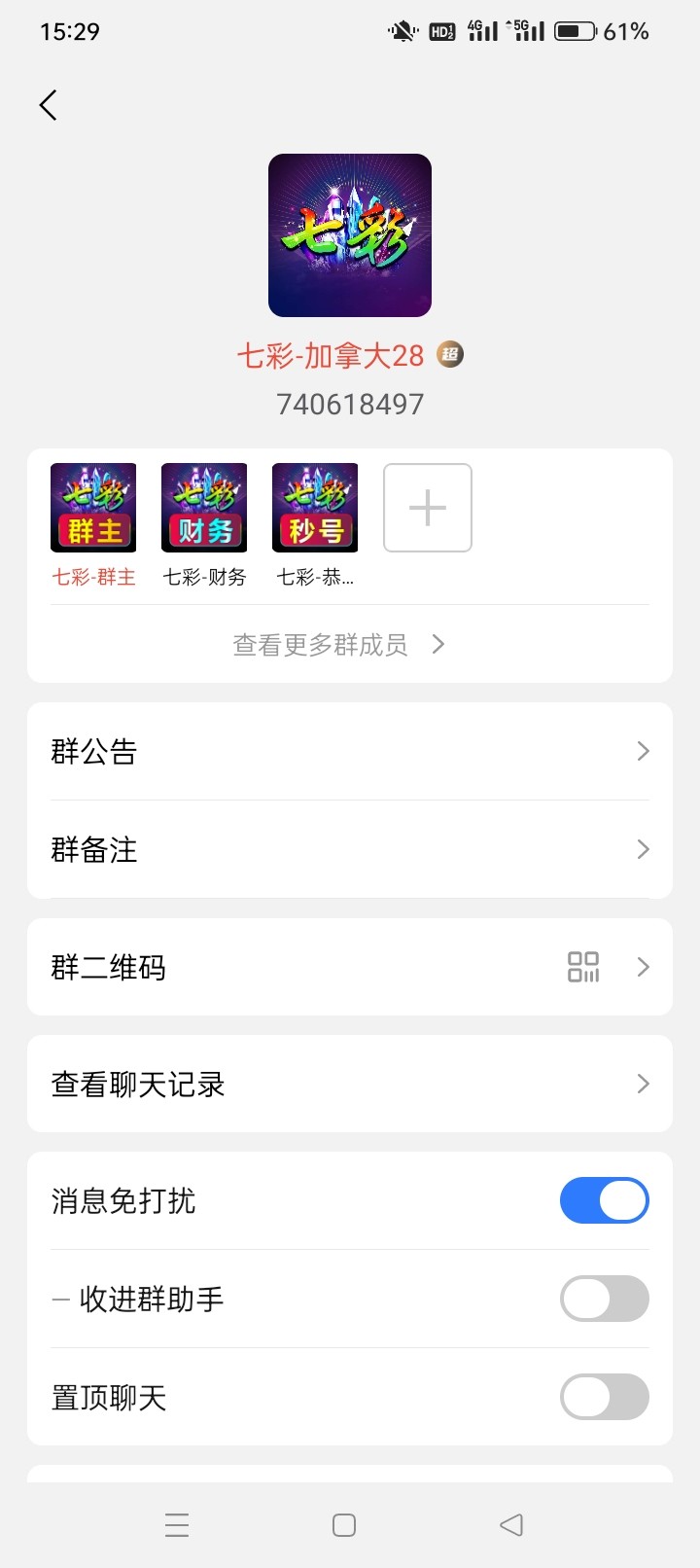700x1568 pixels.
Task: Expand 群公告 via its chevron
Action: tap(643, 751)
